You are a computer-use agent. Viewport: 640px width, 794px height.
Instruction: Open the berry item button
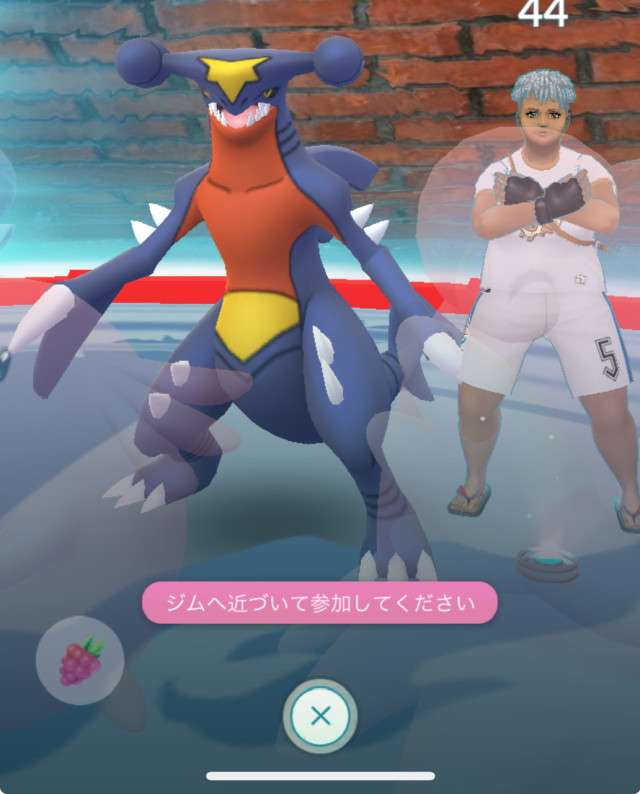tap(80, 661)
